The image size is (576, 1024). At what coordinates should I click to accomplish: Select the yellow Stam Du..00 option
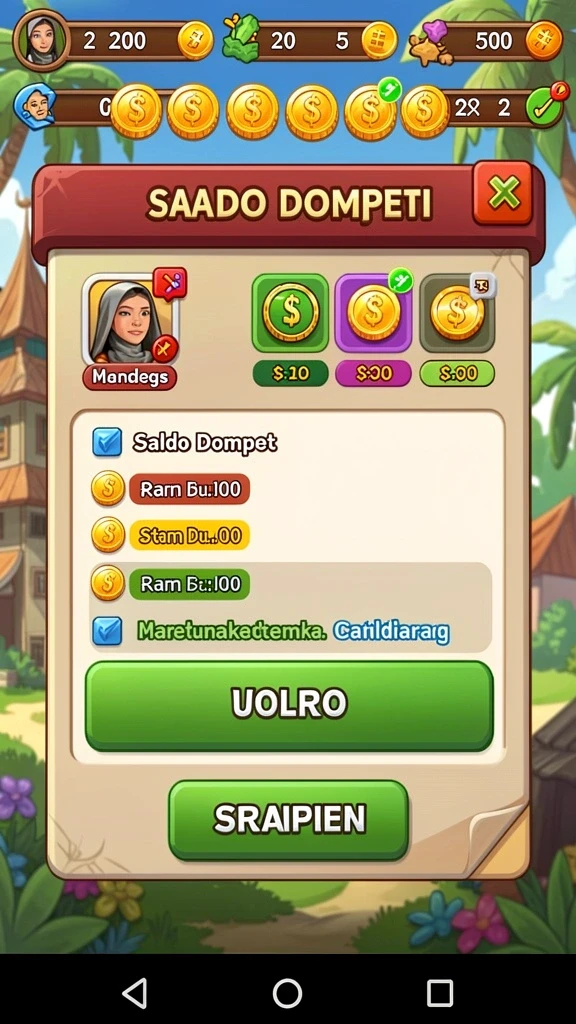coord(189,536)
